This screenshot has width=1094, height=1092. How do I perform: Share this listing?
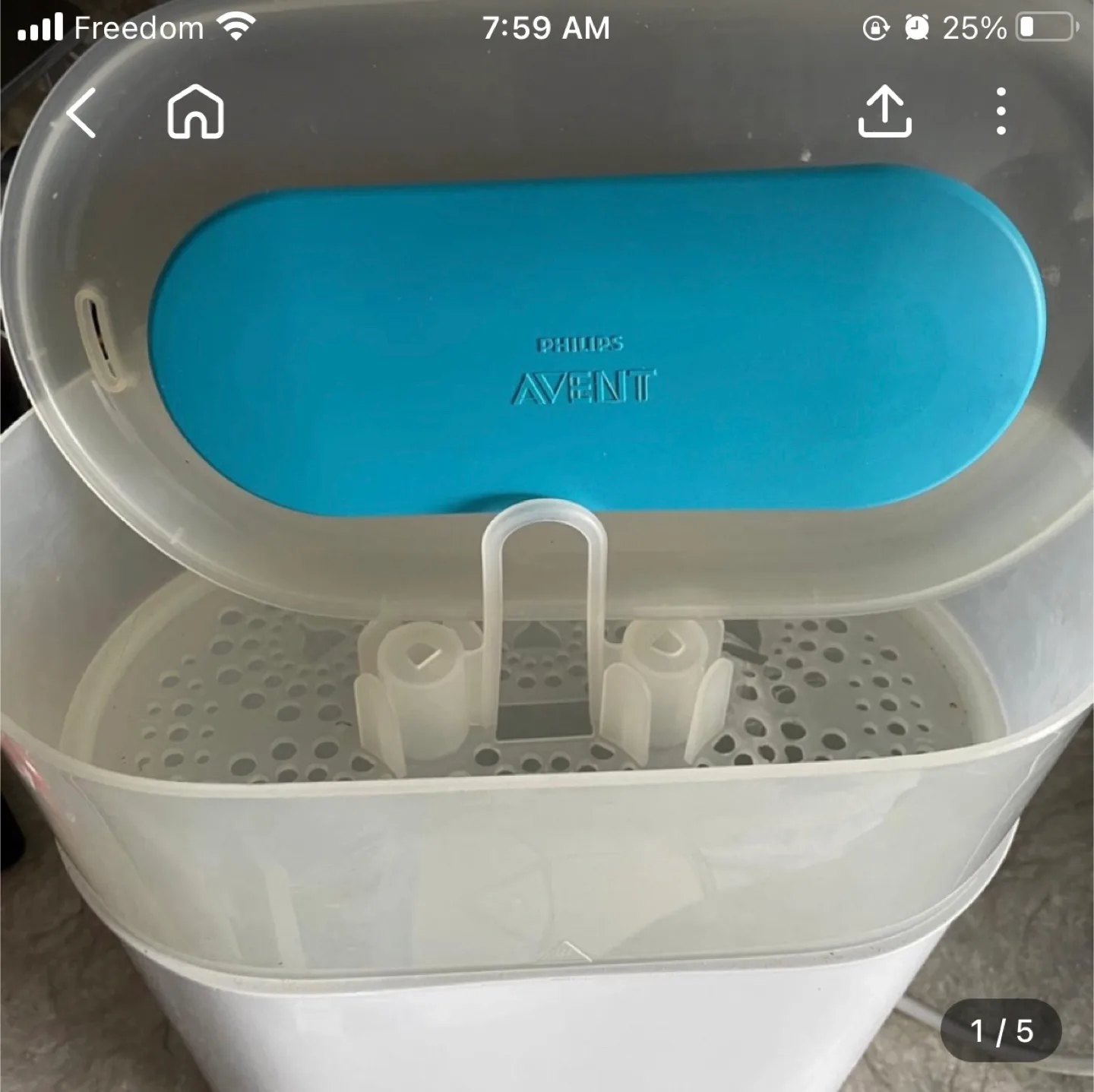coord(884,112)
